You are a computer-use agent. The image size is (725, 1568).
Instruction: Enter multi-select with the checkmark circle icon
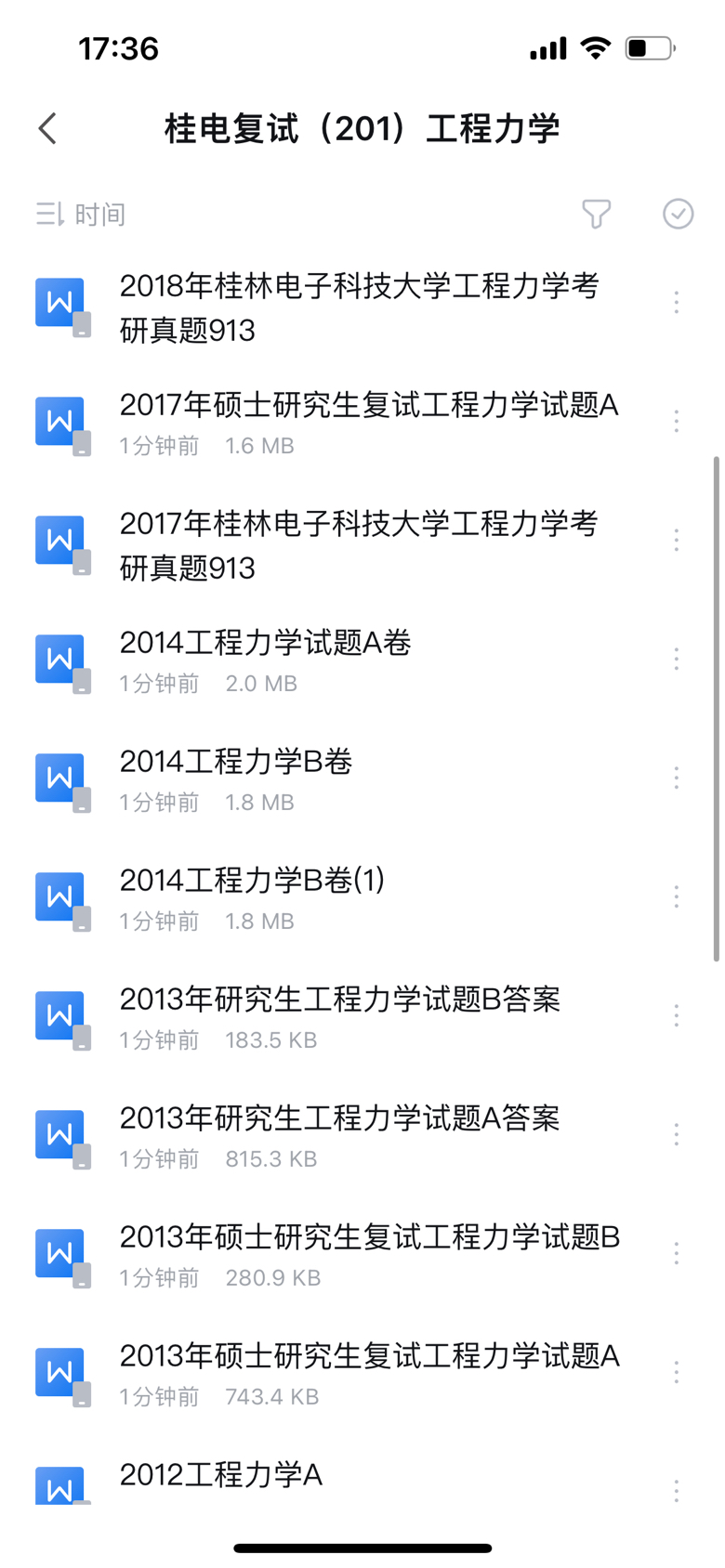click(679, 214)
